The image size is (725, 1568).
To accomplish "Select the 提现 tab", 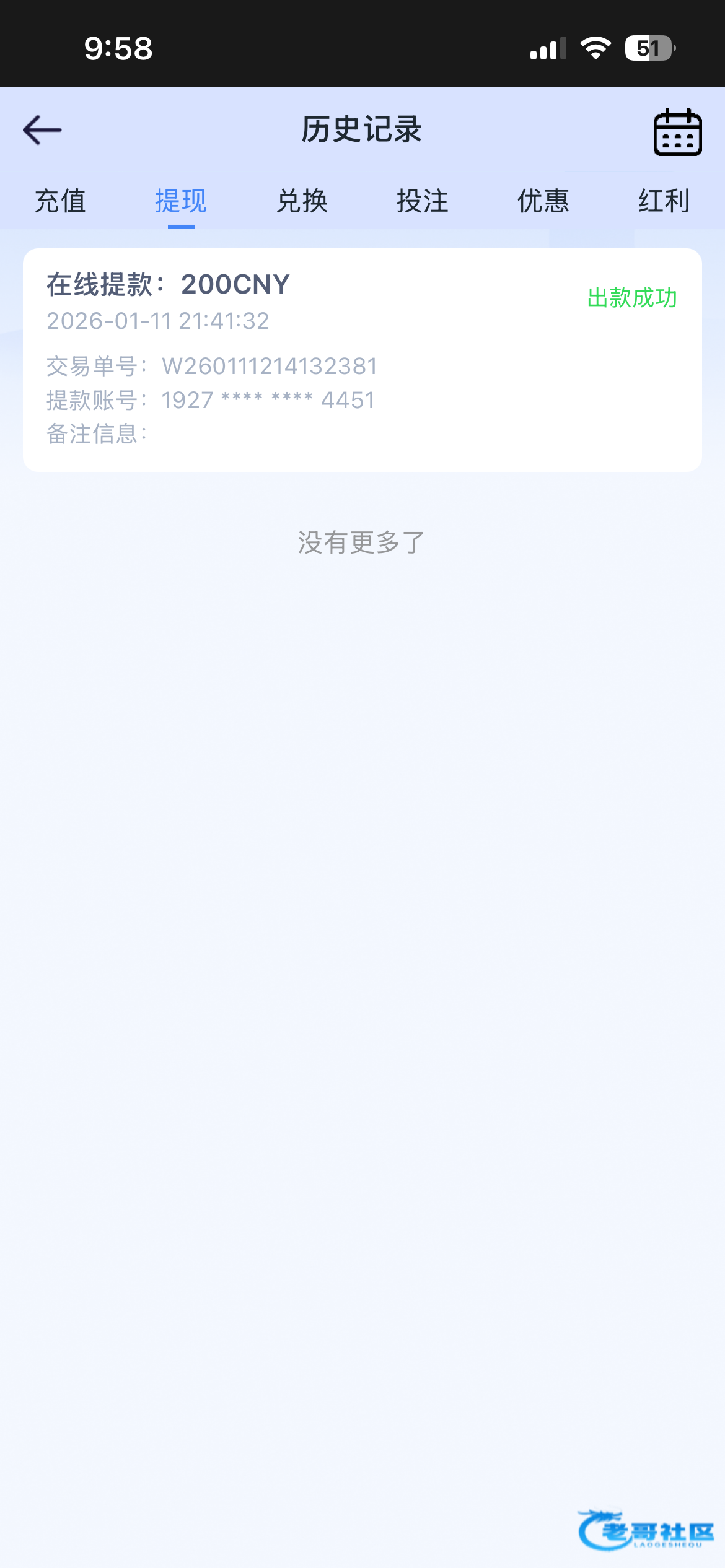I will coord(181,201).
